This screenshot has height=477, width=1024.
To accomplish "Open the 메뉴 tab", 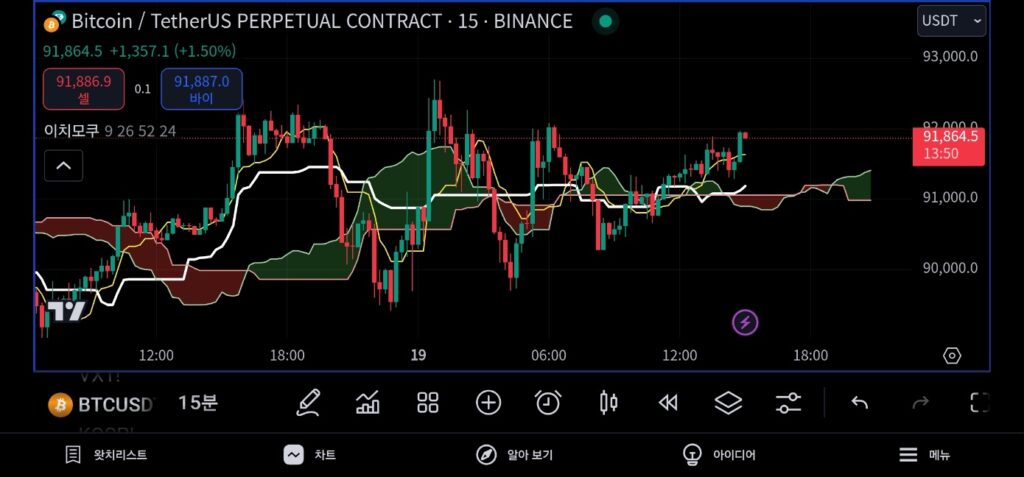I will [x=925, y=455].
